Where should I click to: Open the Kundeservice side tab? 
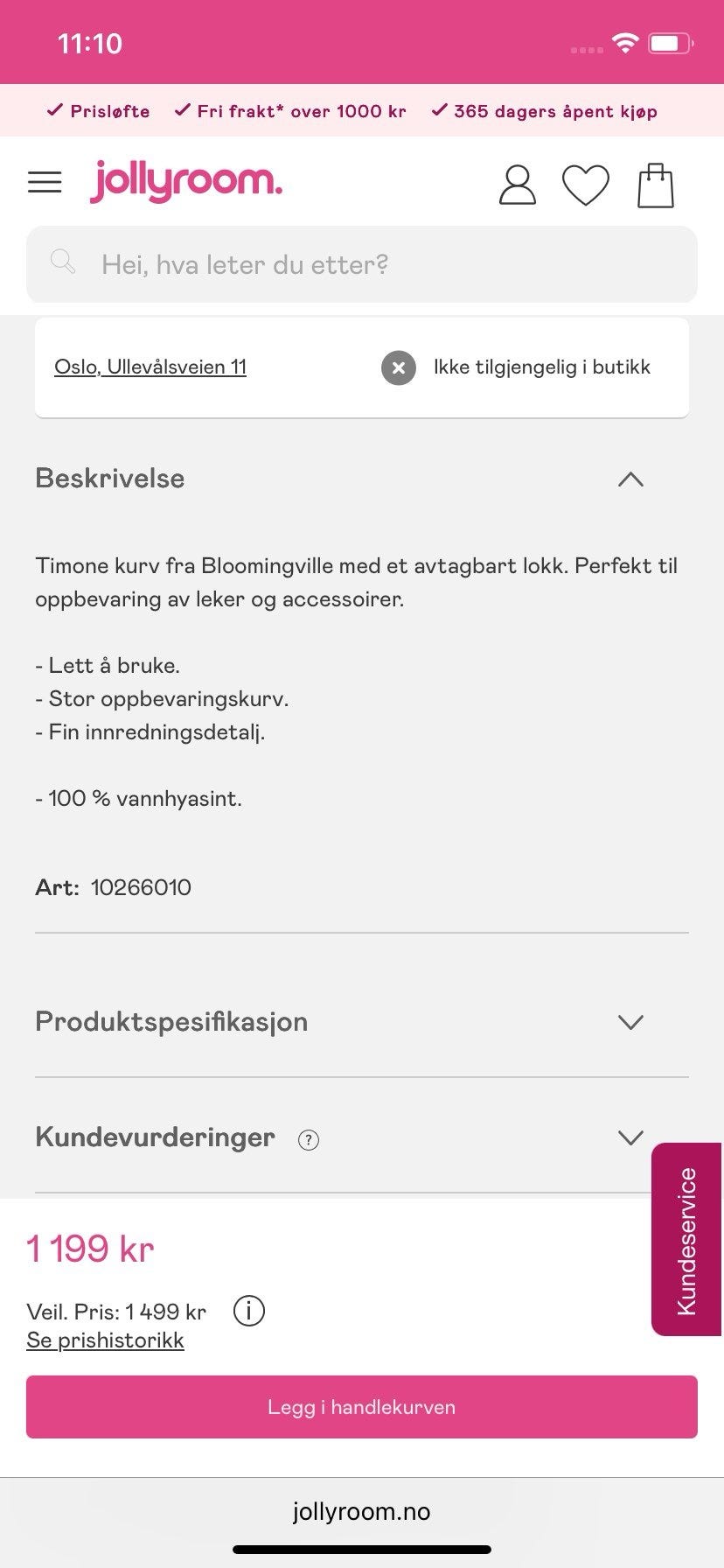[688, 1236]
